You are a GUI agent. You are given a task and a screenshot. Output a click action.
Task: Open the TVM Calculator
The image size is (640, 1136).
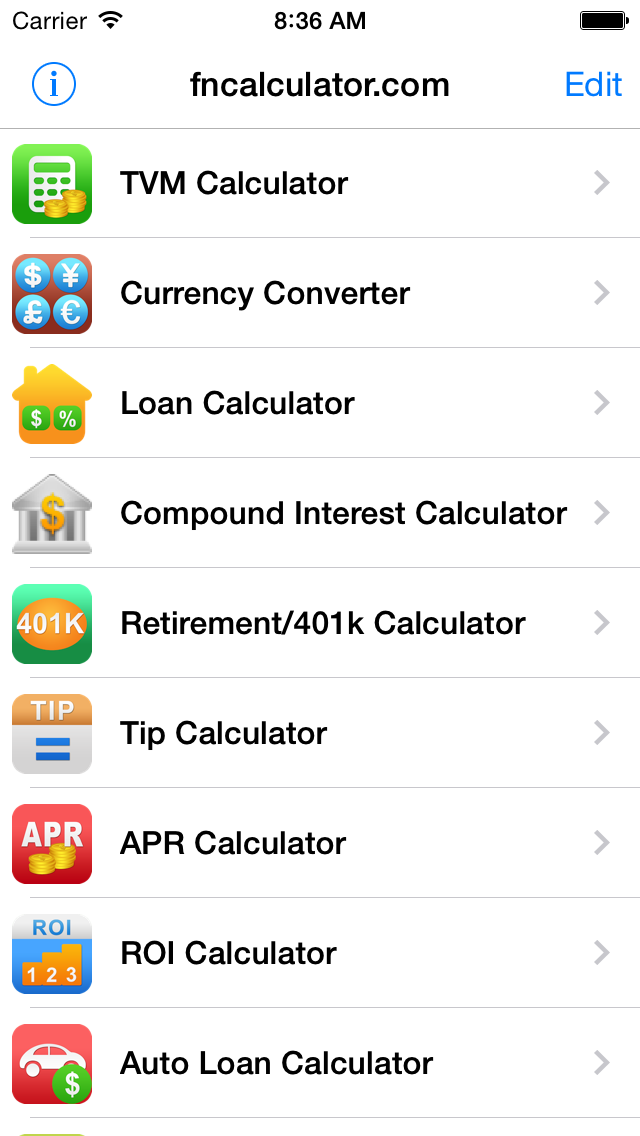[x=320, y=183]
